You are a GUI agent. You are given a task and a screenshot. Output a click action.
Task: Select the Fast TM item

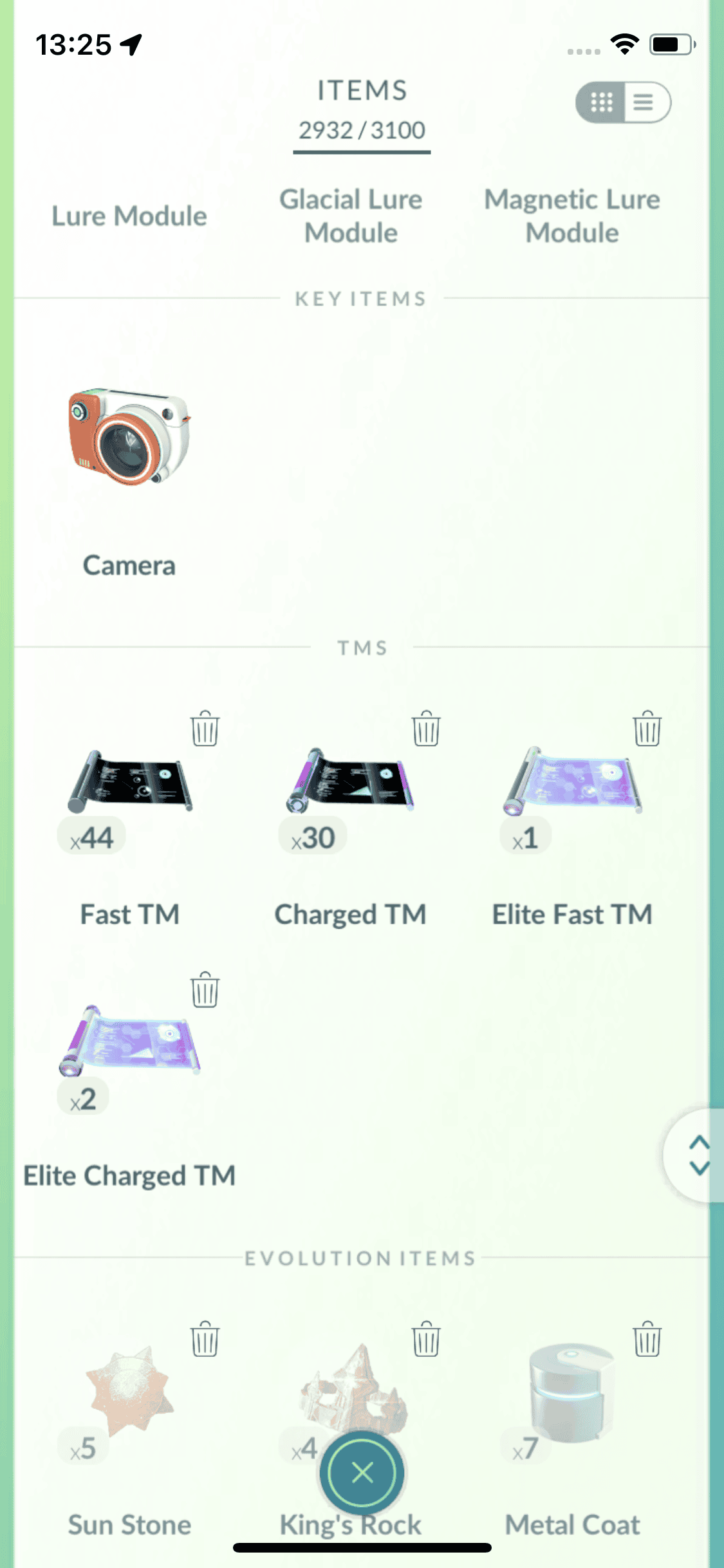coord(129,782)
